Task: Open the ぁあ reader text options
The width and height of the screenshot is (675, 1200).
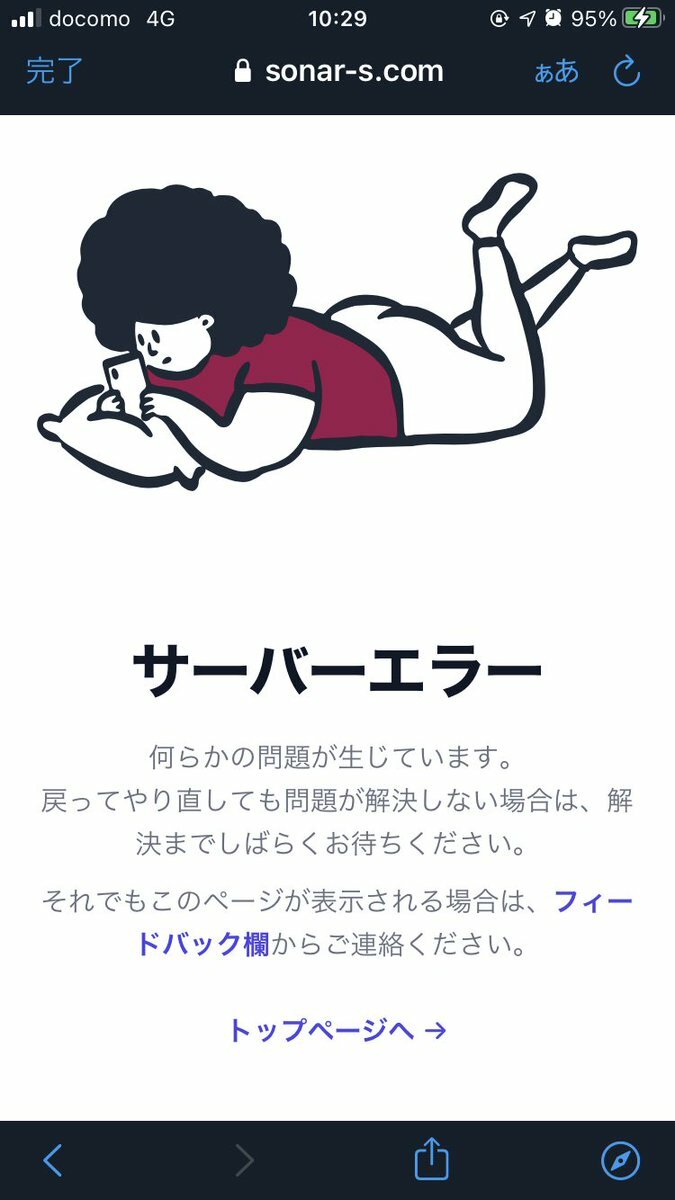Action: 557,71
